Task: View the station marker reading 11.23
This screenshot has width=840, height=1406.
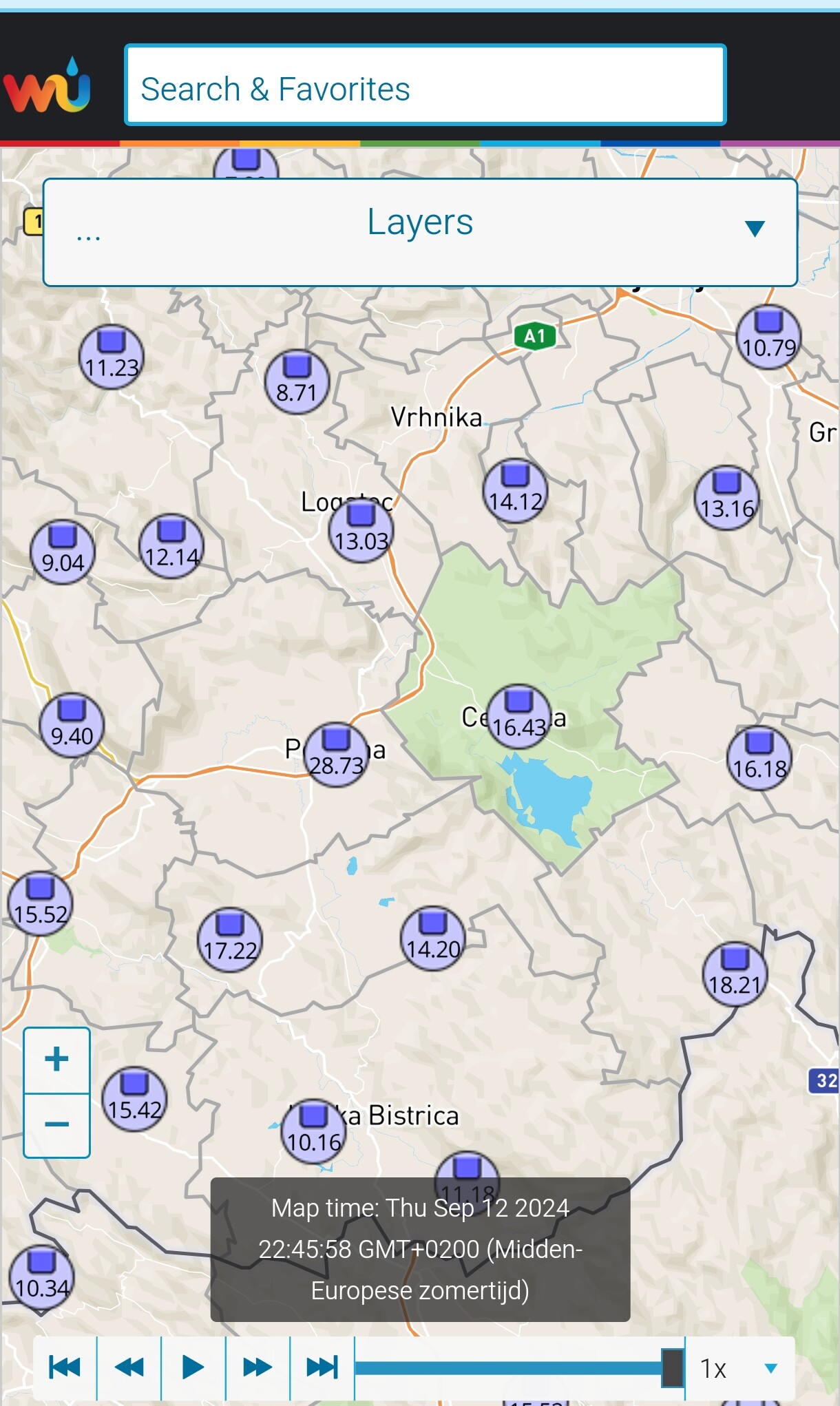Action: (112, 357)
